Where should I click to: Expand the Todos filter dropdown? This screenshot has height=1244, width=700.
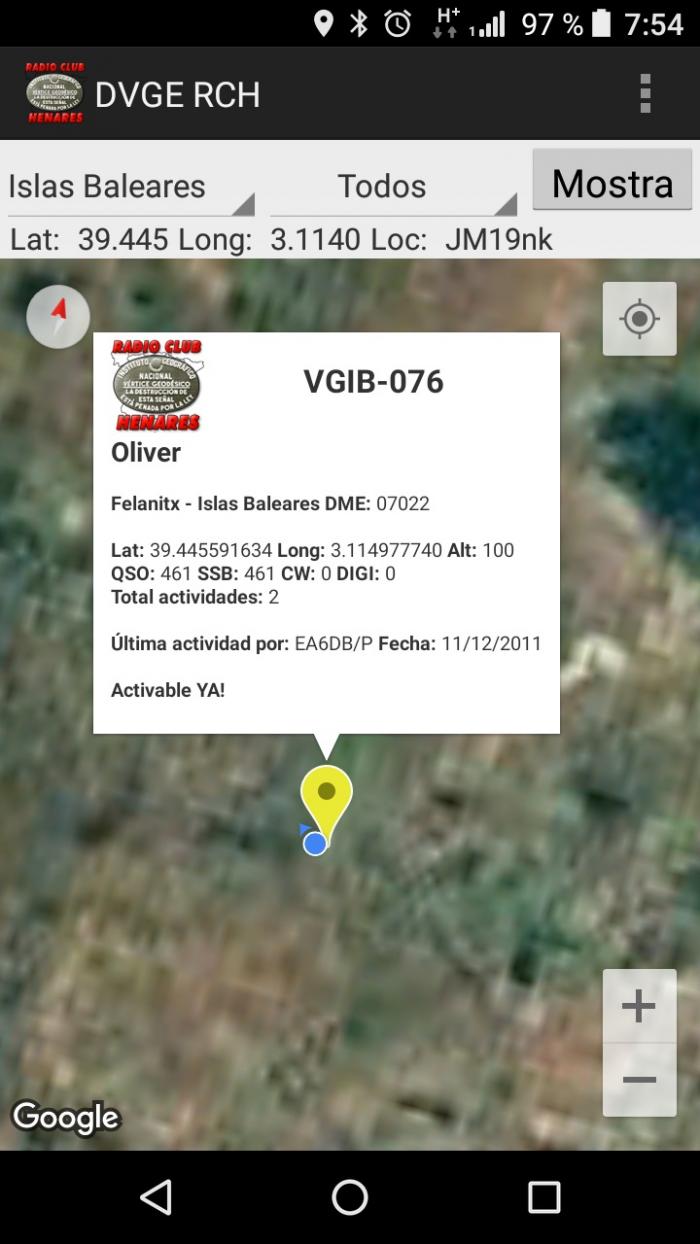point(393,187)
